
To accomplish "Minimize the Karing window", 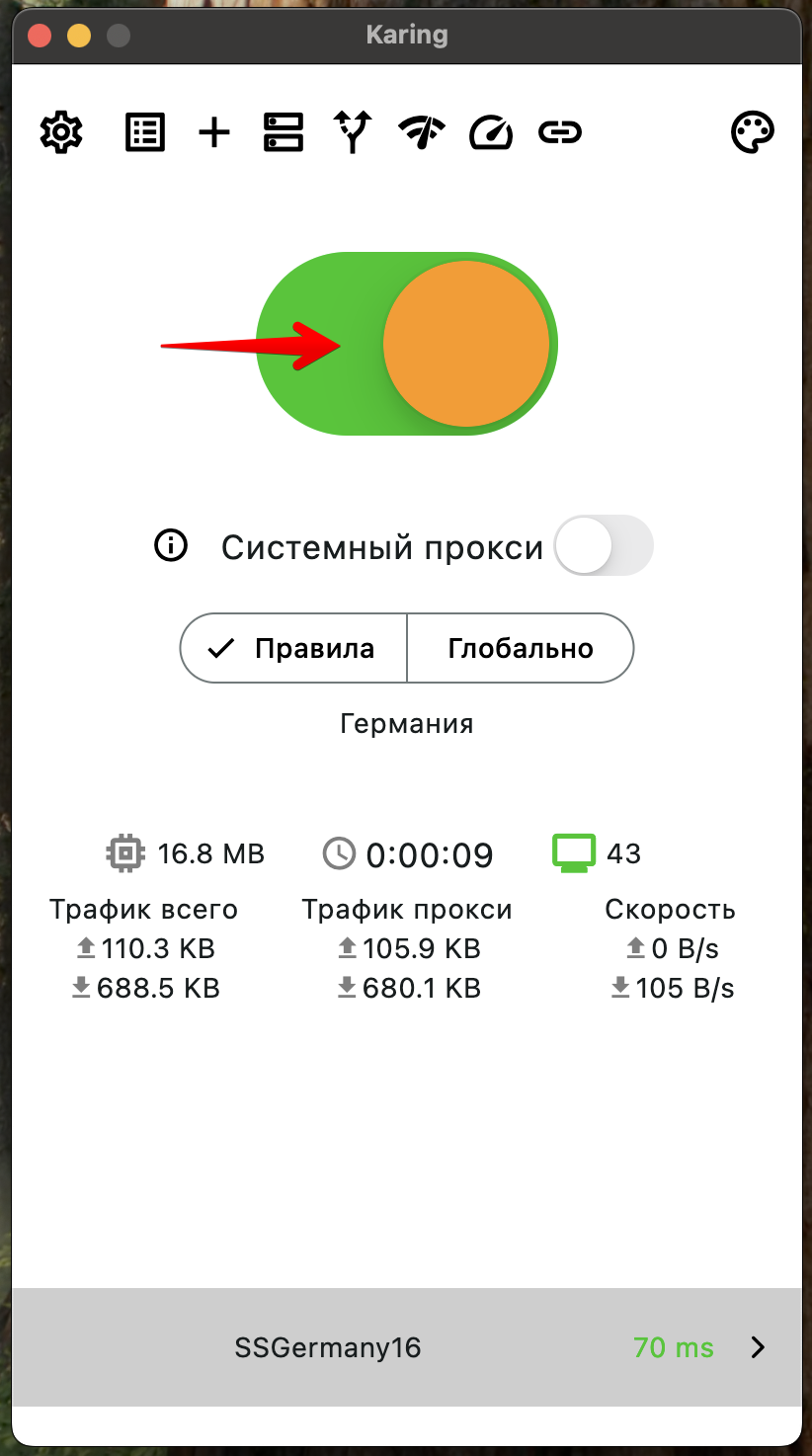I will pos(79,37).
